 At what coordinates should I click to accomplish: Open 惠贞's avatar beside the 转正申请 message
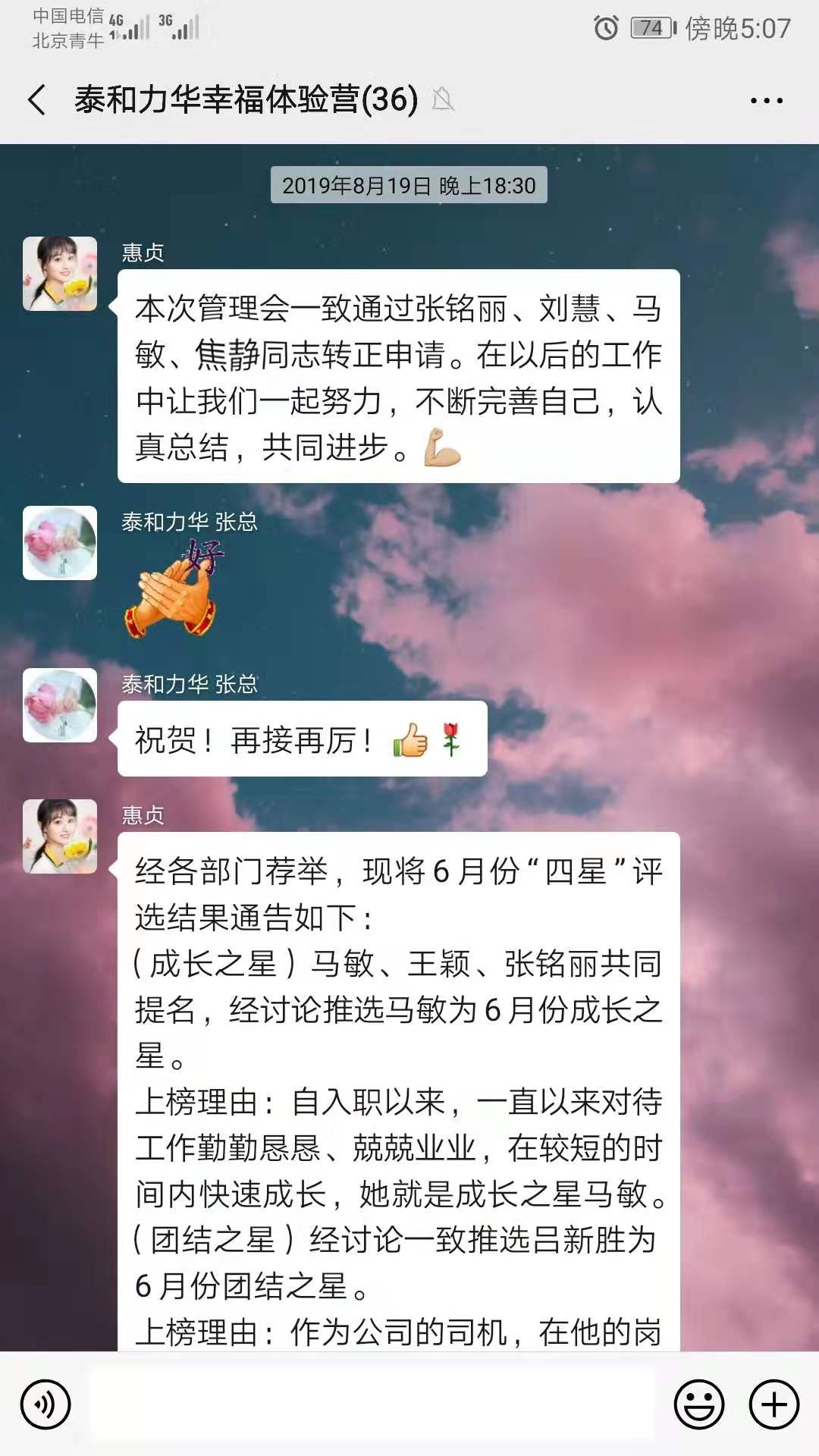[60, 274]
